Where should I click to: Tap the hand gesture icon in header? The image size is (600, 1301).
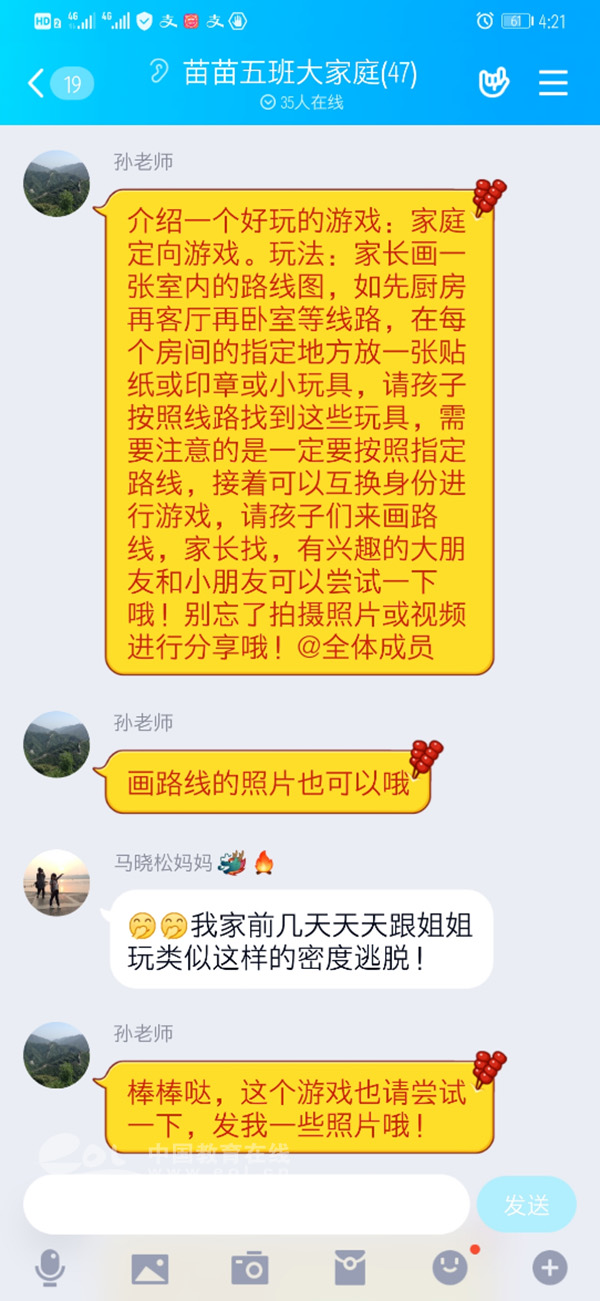pos(494,83)
